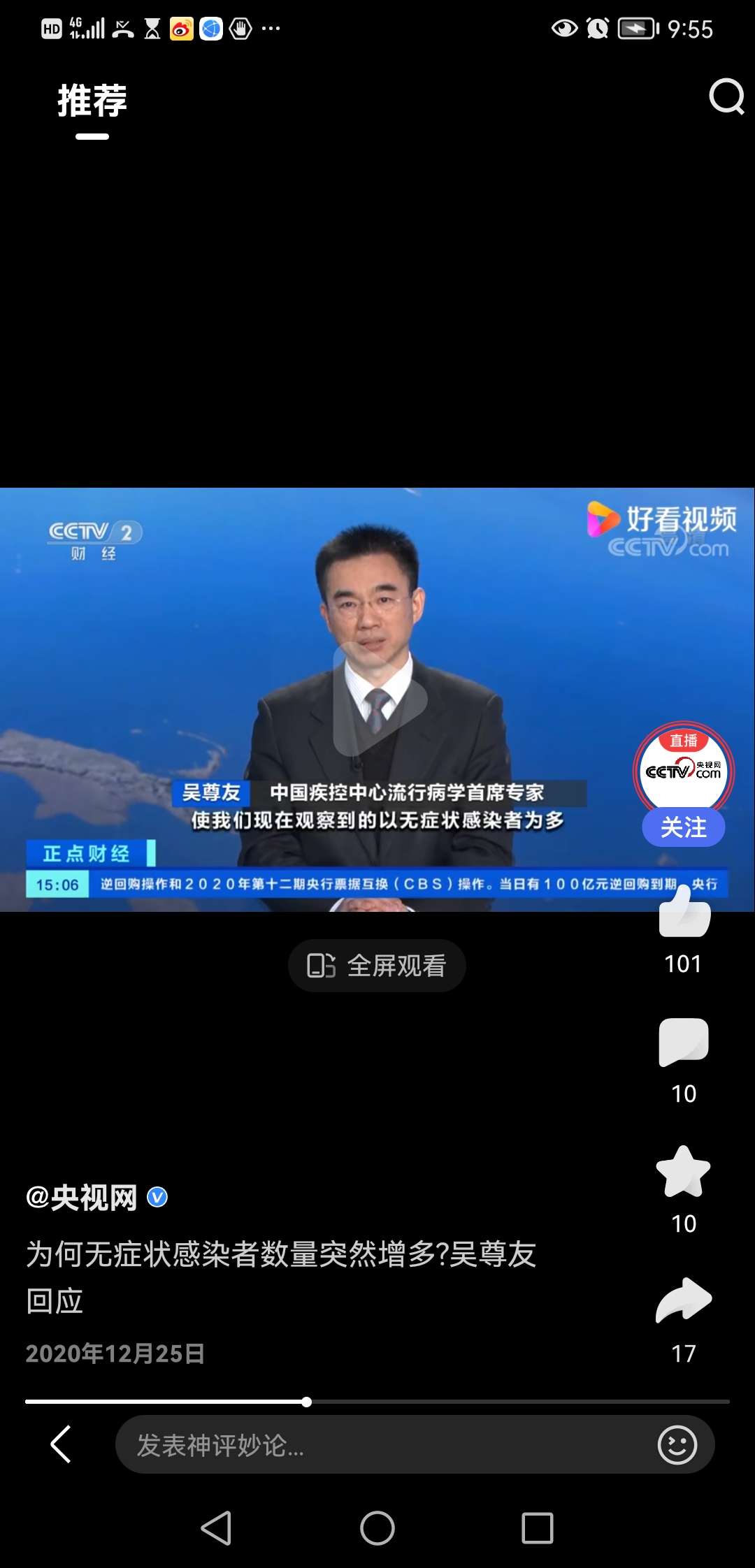
Task: Go back with the arrow icon
Action: tap(62, 1444)
